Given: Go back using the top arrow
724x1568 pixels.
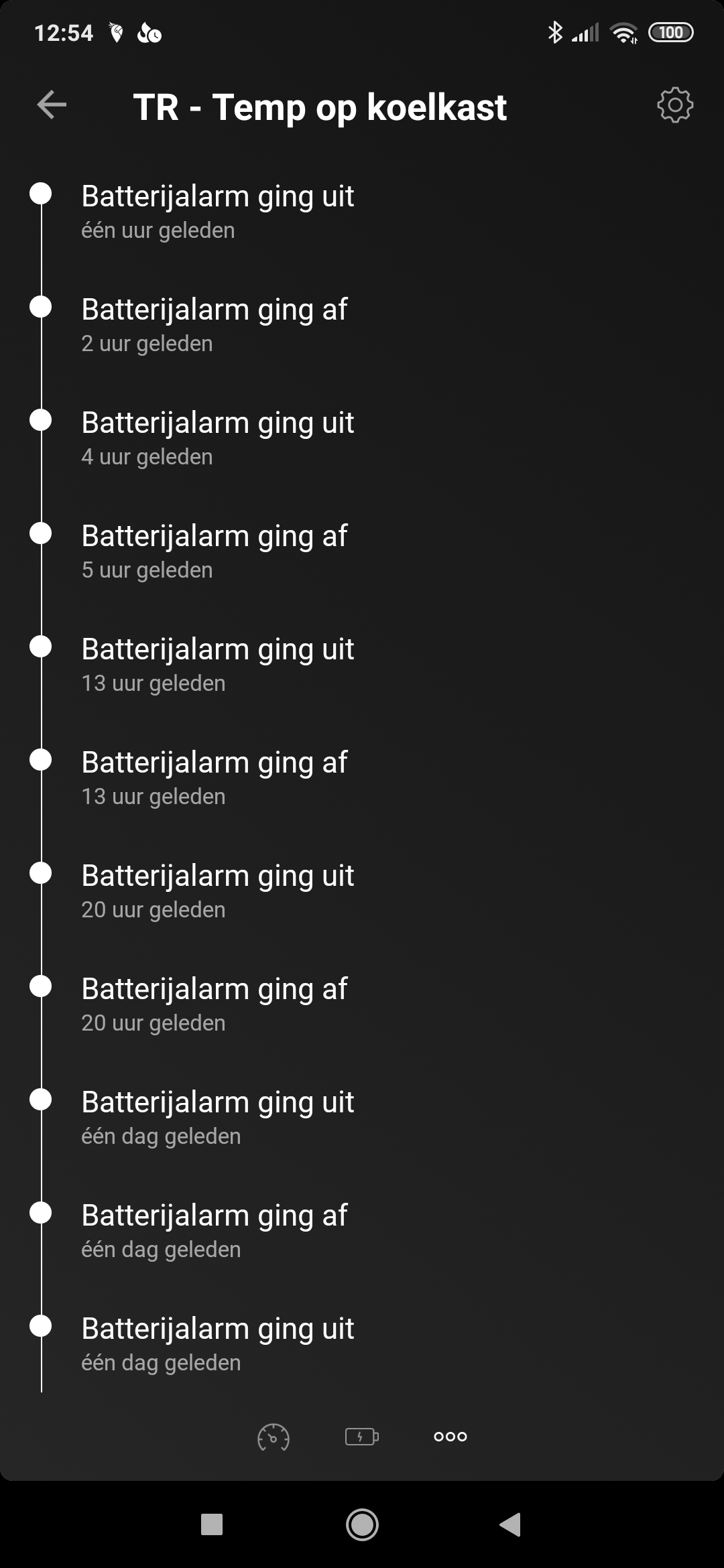Looking at the screenshot, I should (52, 105).
